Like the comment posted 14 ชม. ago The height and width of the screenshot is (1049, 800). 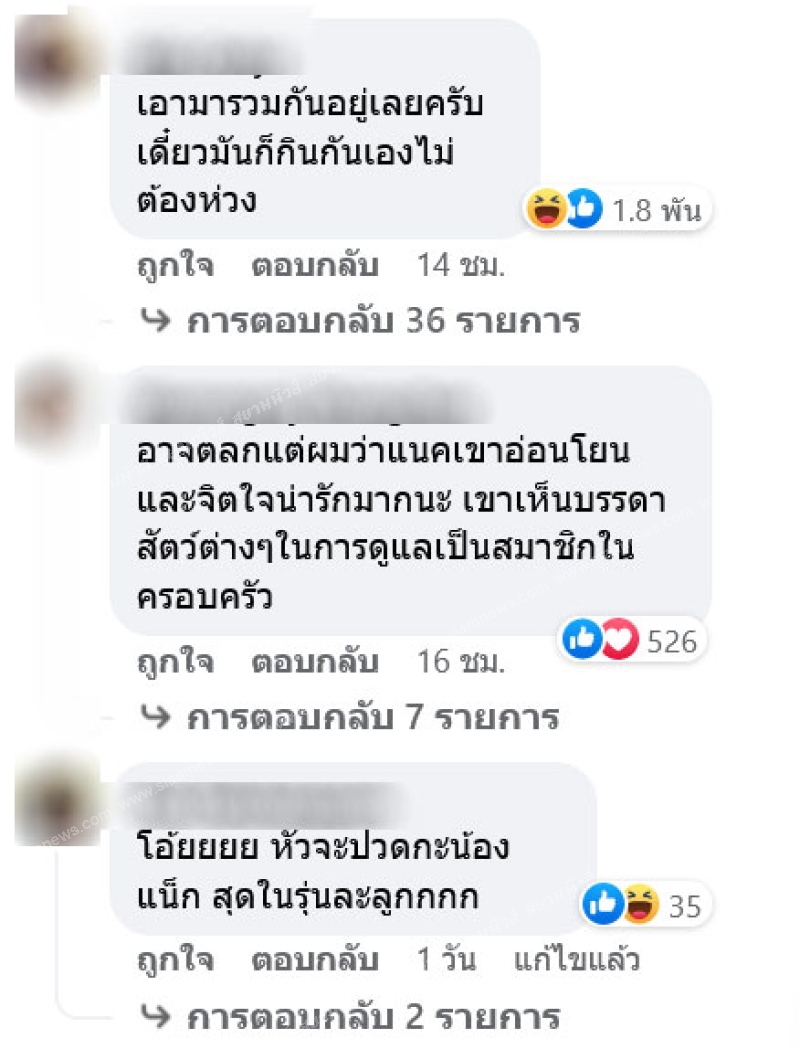174,266
